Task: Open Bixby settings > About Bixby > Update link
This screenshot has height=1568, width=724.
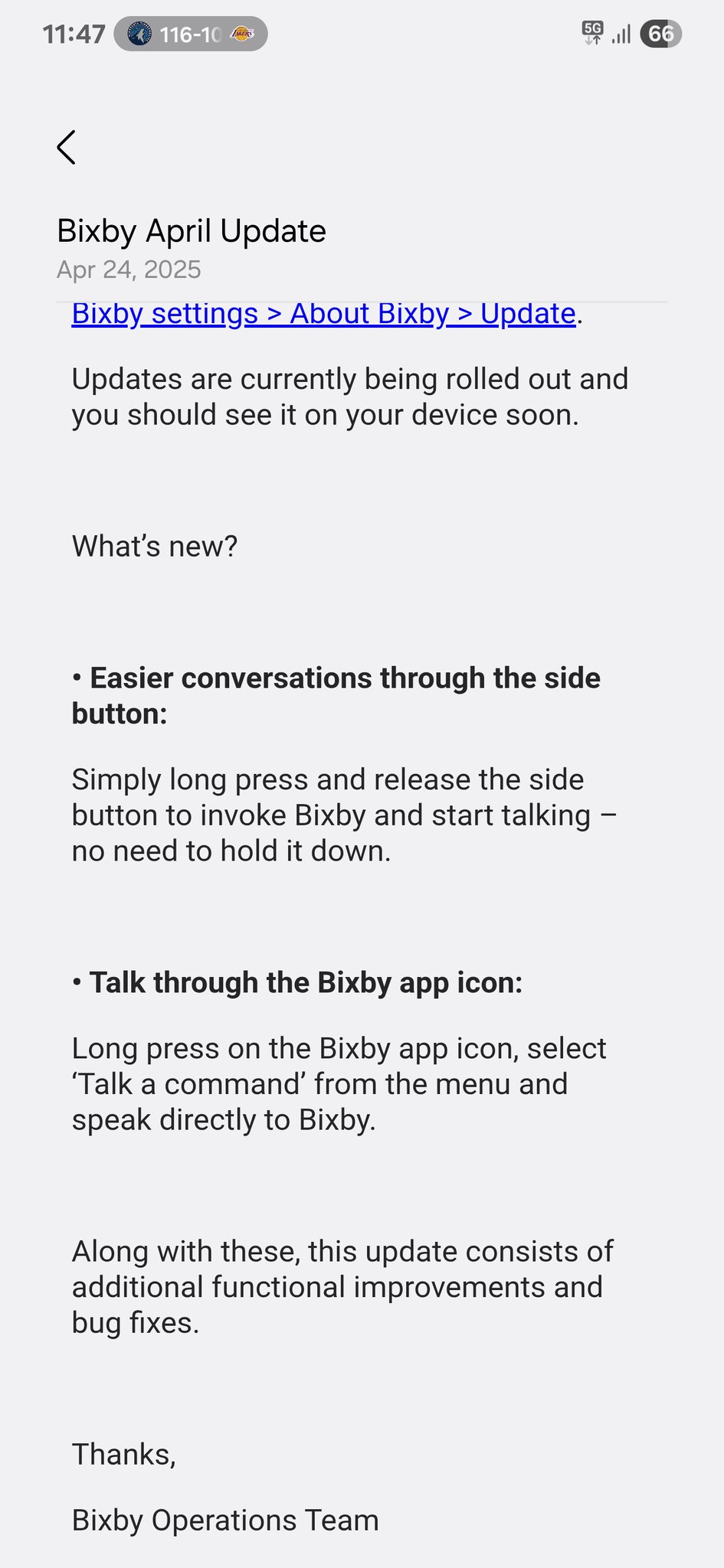Action: pyautogui.click(x=323, y=315)
